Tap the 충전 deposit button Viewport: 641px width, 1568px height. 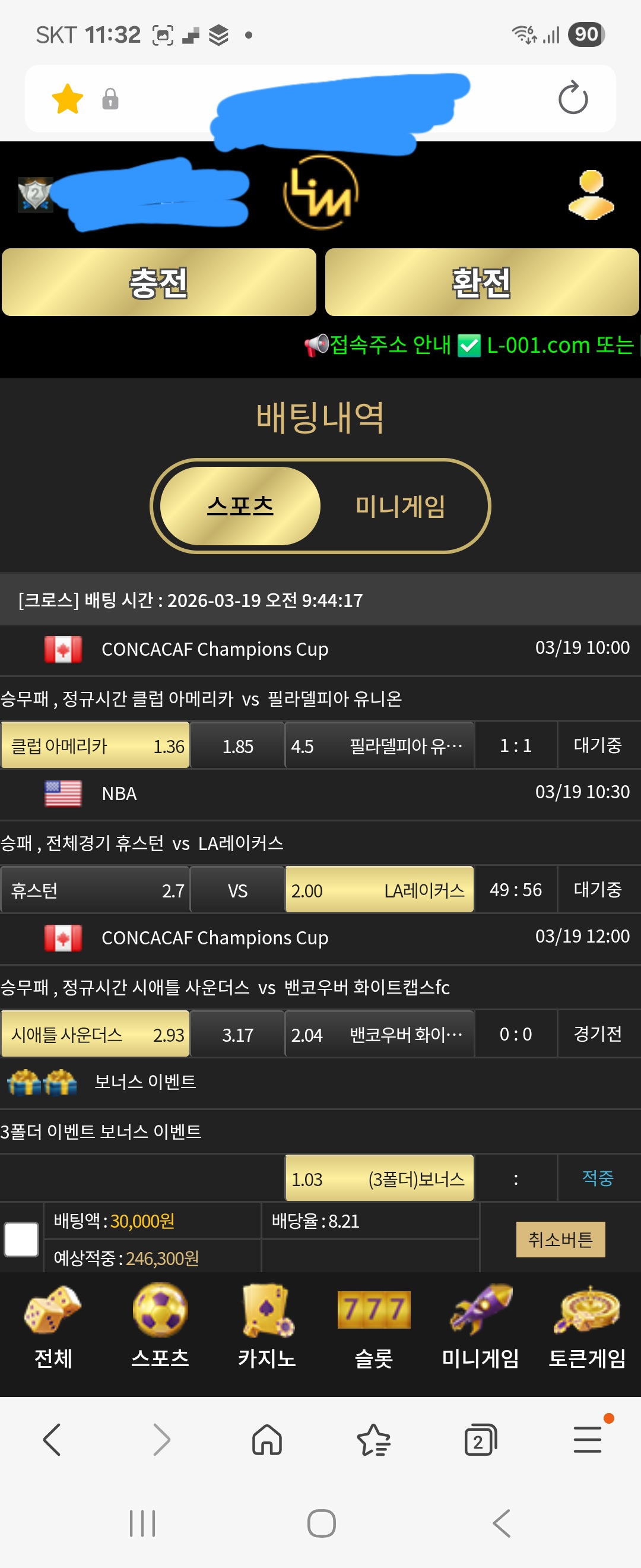pyautogui.click(x=158, y=283)
